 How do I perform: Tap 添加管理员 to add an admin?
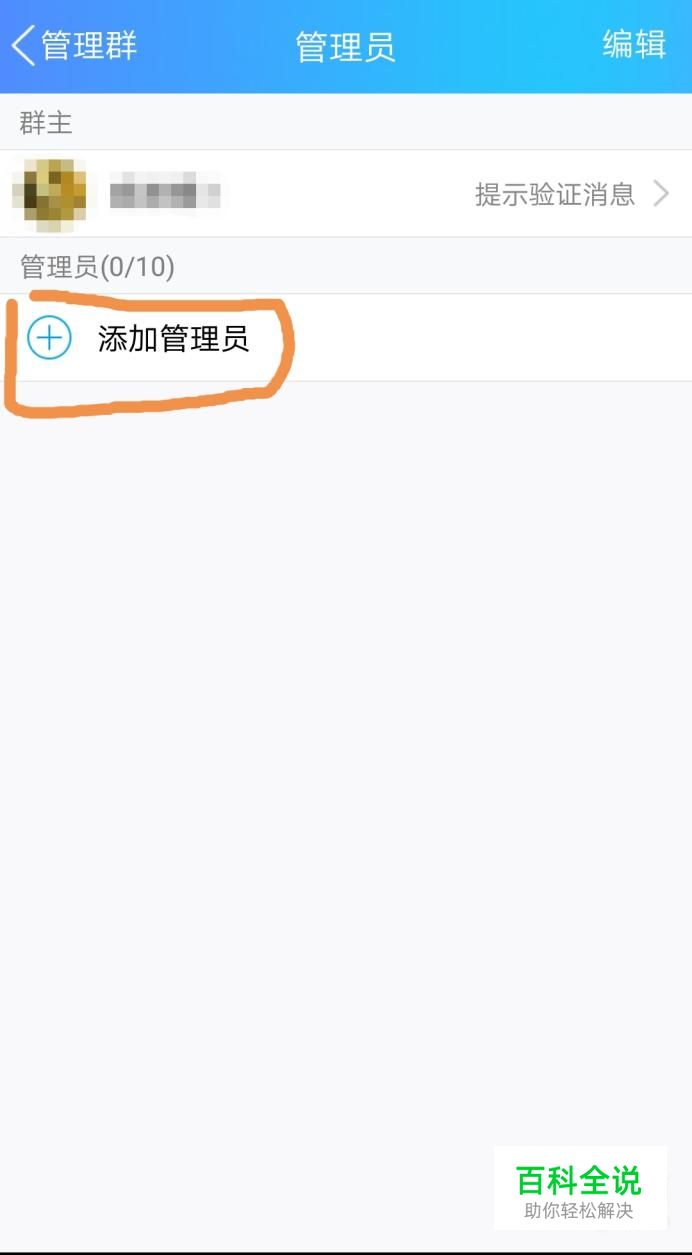pyautogui.click(x=172, y=339)
